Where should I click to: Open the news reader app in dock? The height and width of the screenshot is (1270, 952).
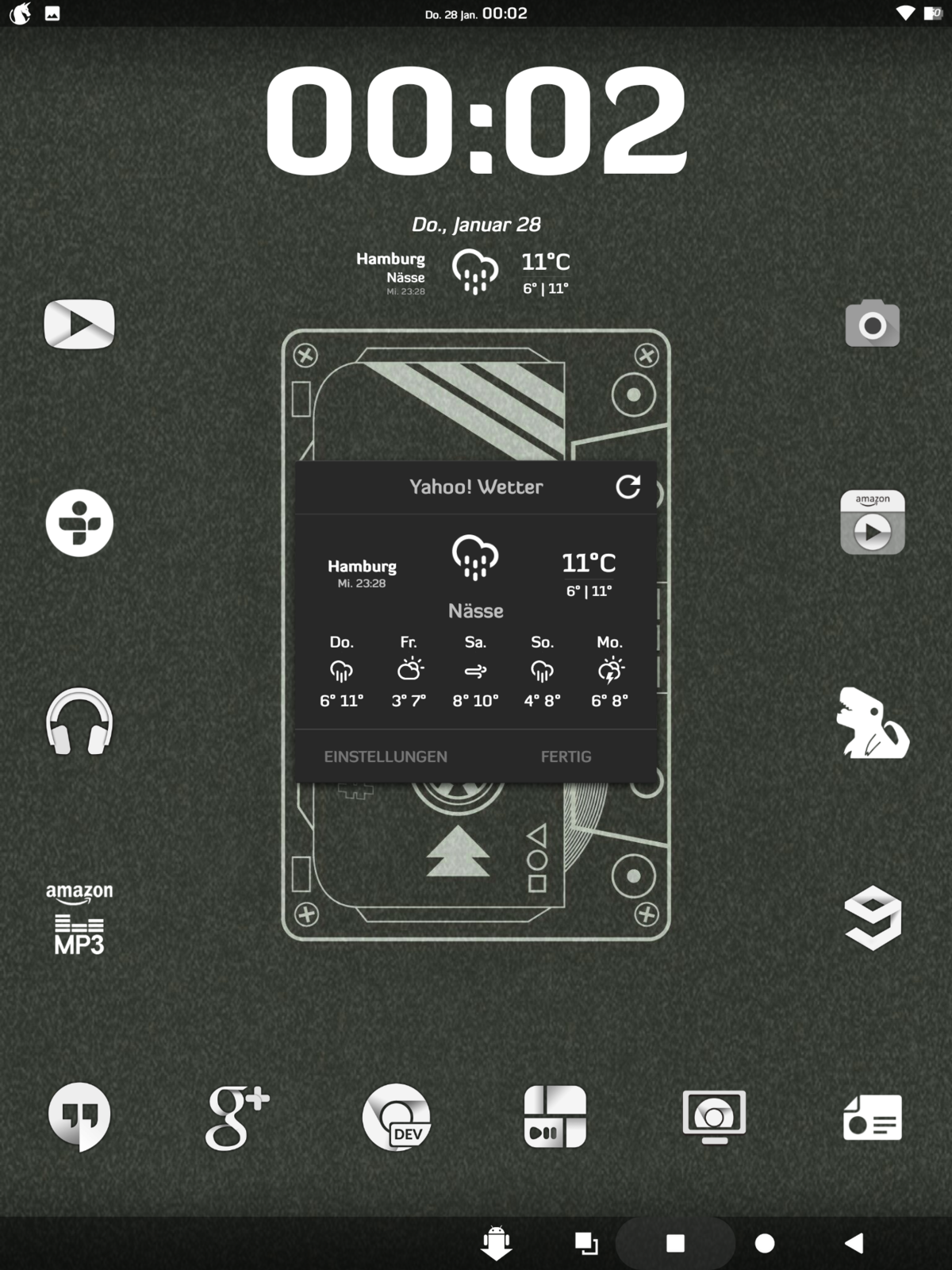coord(873,1117)
